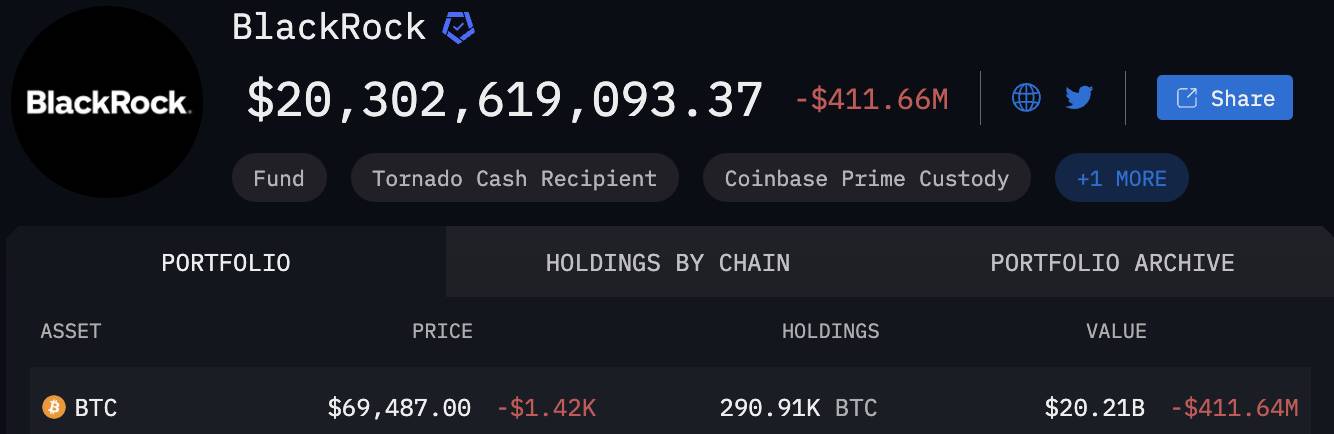The image size is (1334, 434).
Task: Select the Tornado Cash Recipient tag
Action: (x=514, y=179)
